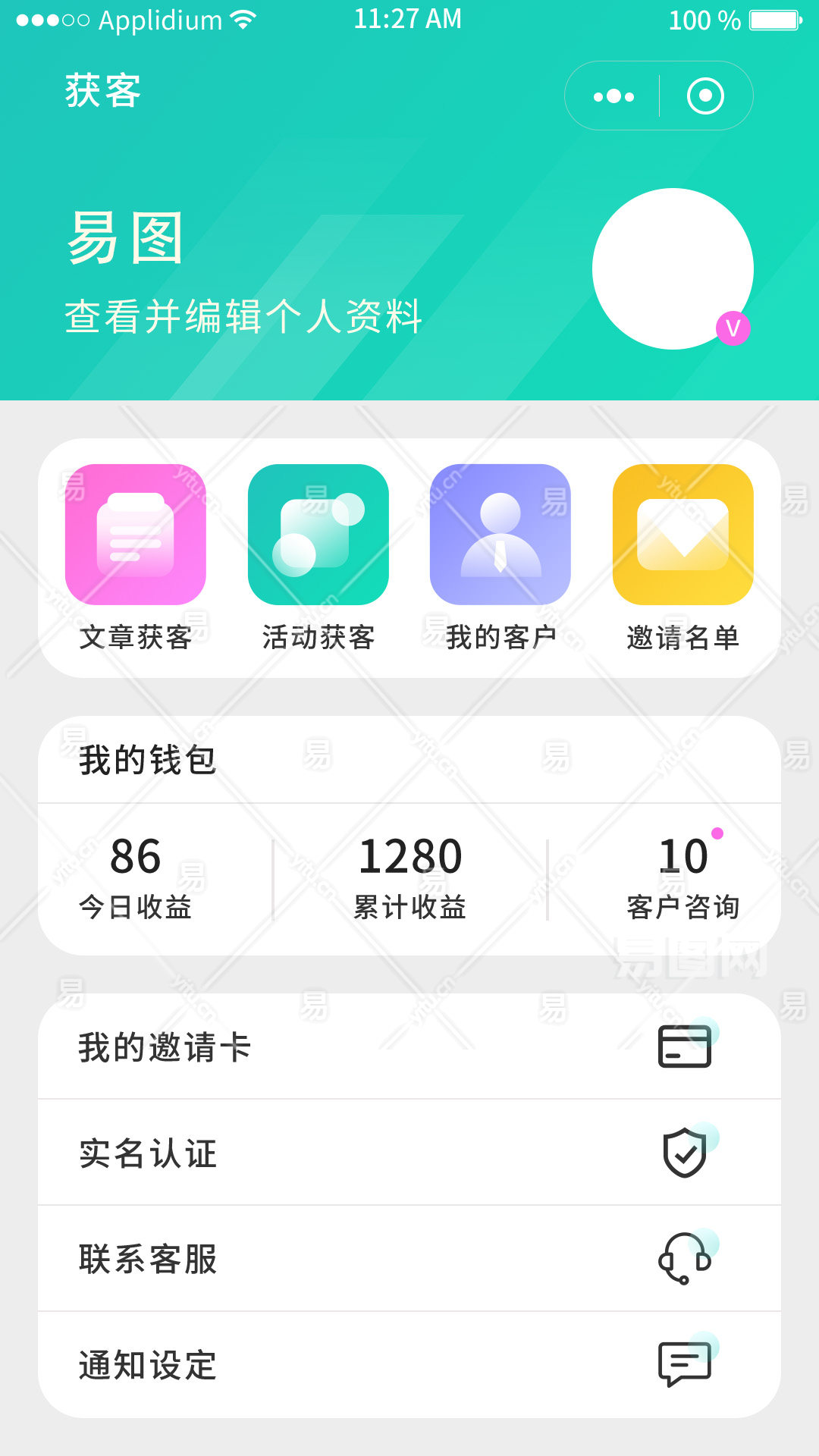The image size is (819, 1456).
Task: Go to 我的客户
Action: [x=500, y=557]
